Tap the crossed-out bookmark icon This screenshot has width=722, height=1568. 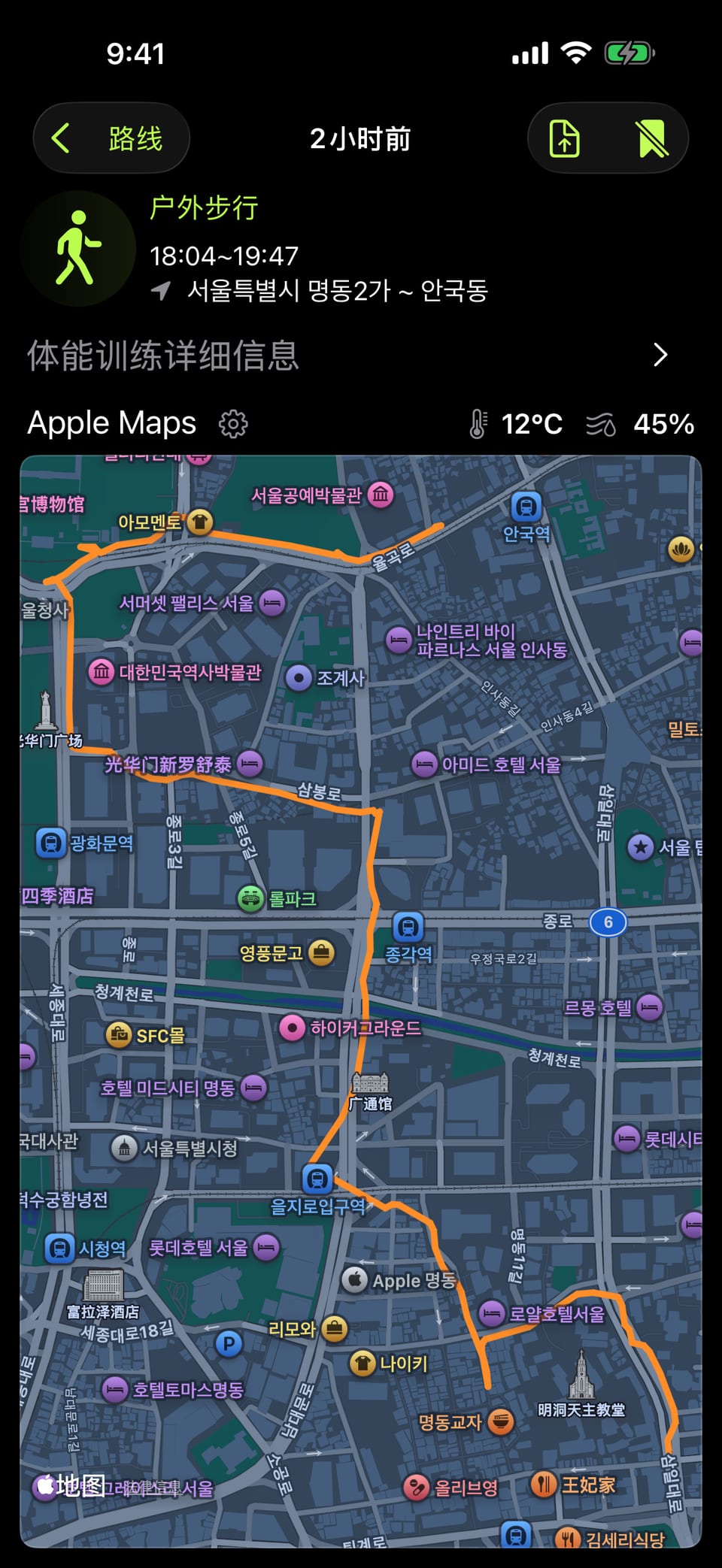pos(652,139)
